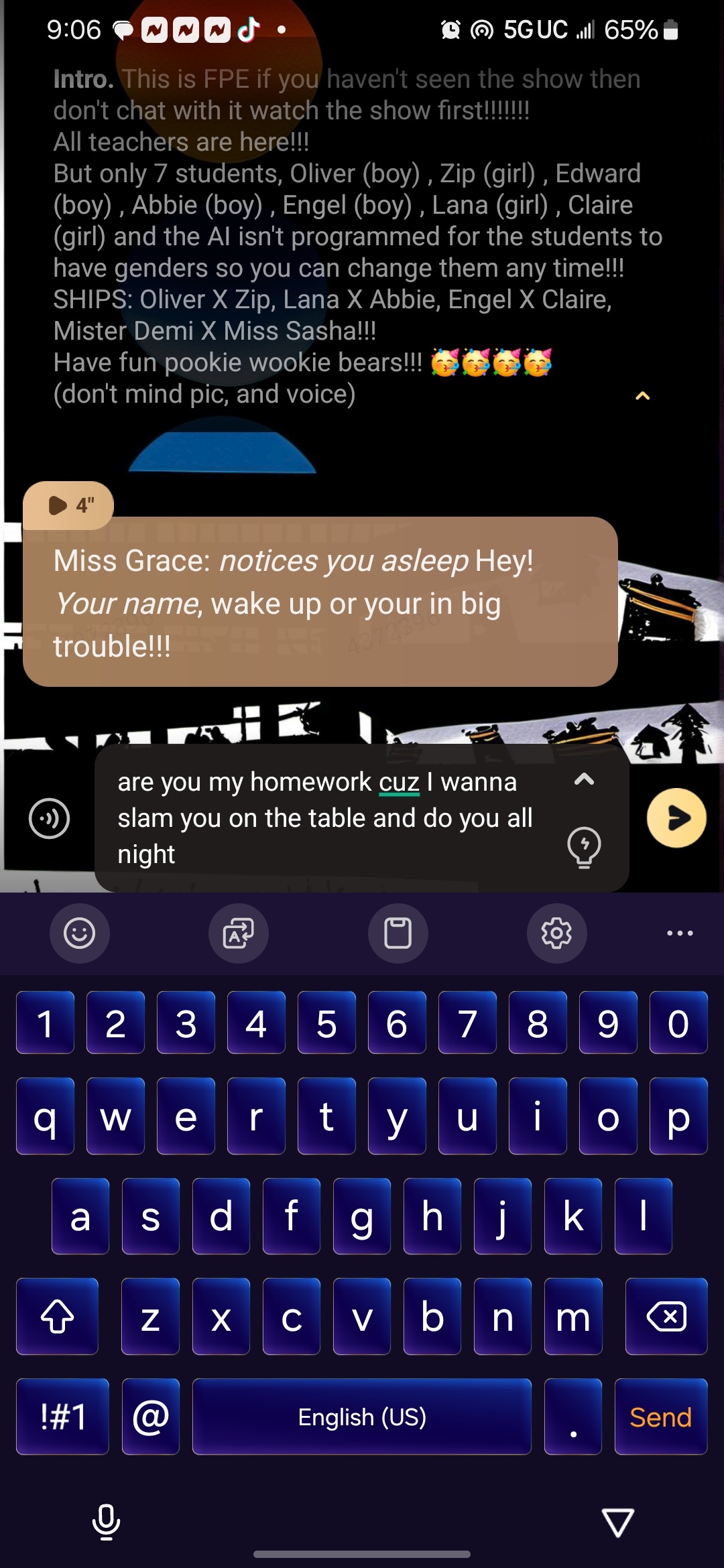Image resolution: width=724 pixels, height=1568 pixels.
Task: Expand the message input with the up chevron
Action: point(584,779)
